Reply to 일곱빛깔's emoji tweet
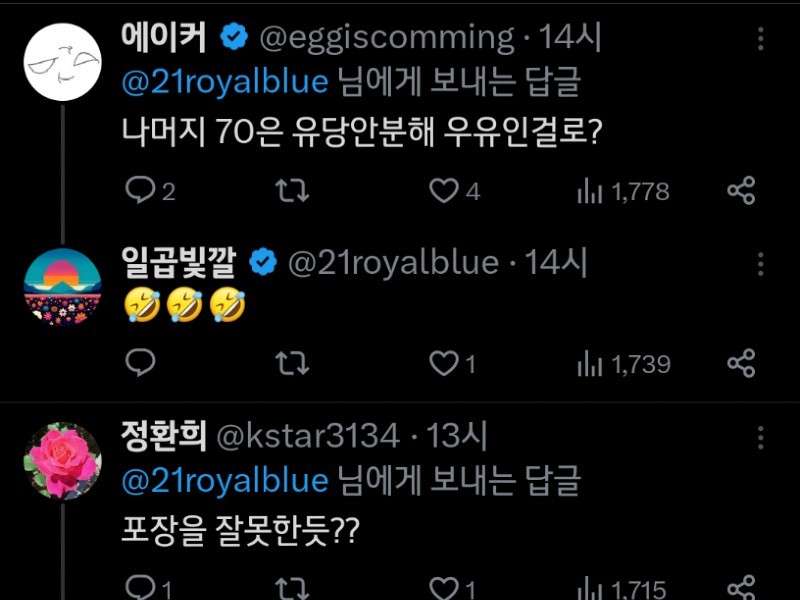This screenshot has width=800, height=600. point(140,364)
